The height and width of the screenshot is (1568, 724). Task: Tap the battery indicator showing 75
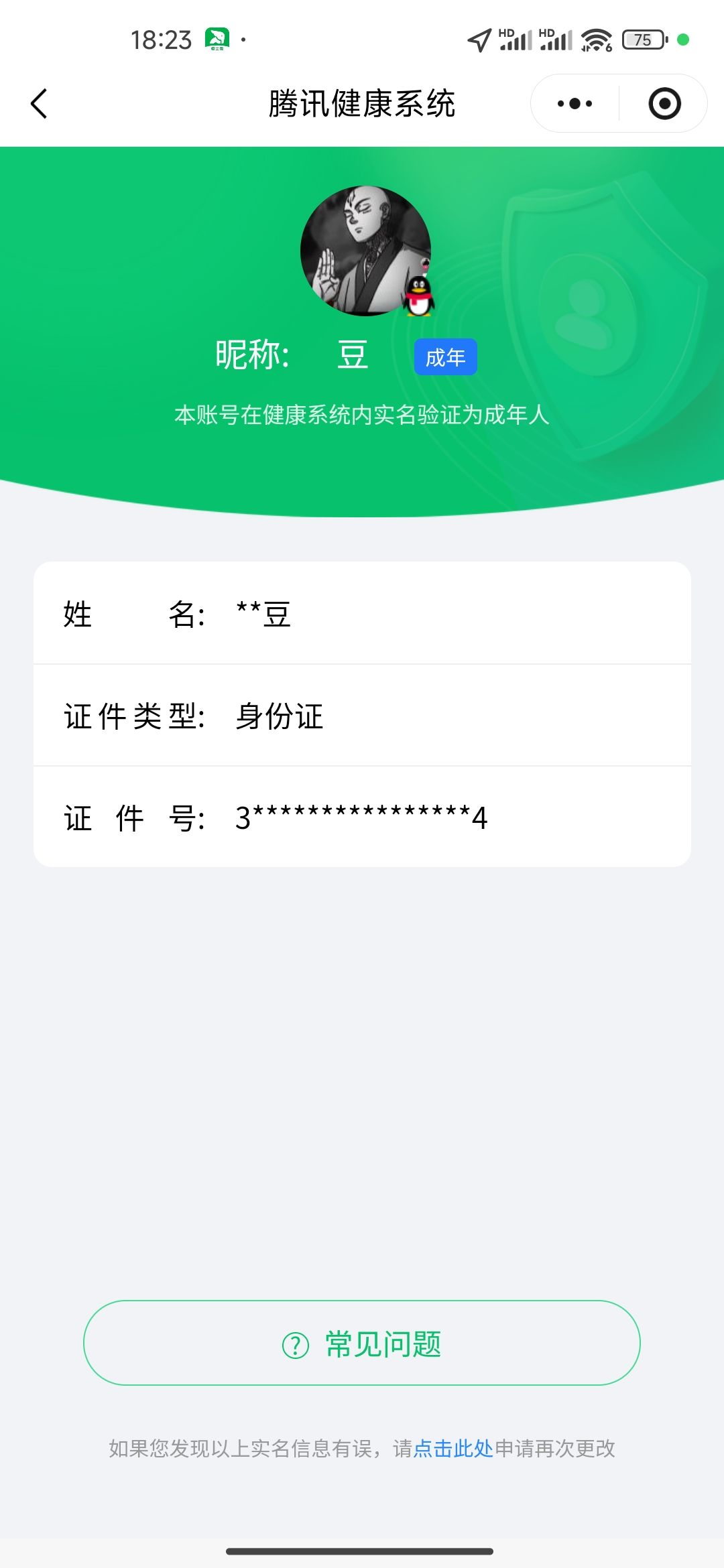tap(642, 40)
